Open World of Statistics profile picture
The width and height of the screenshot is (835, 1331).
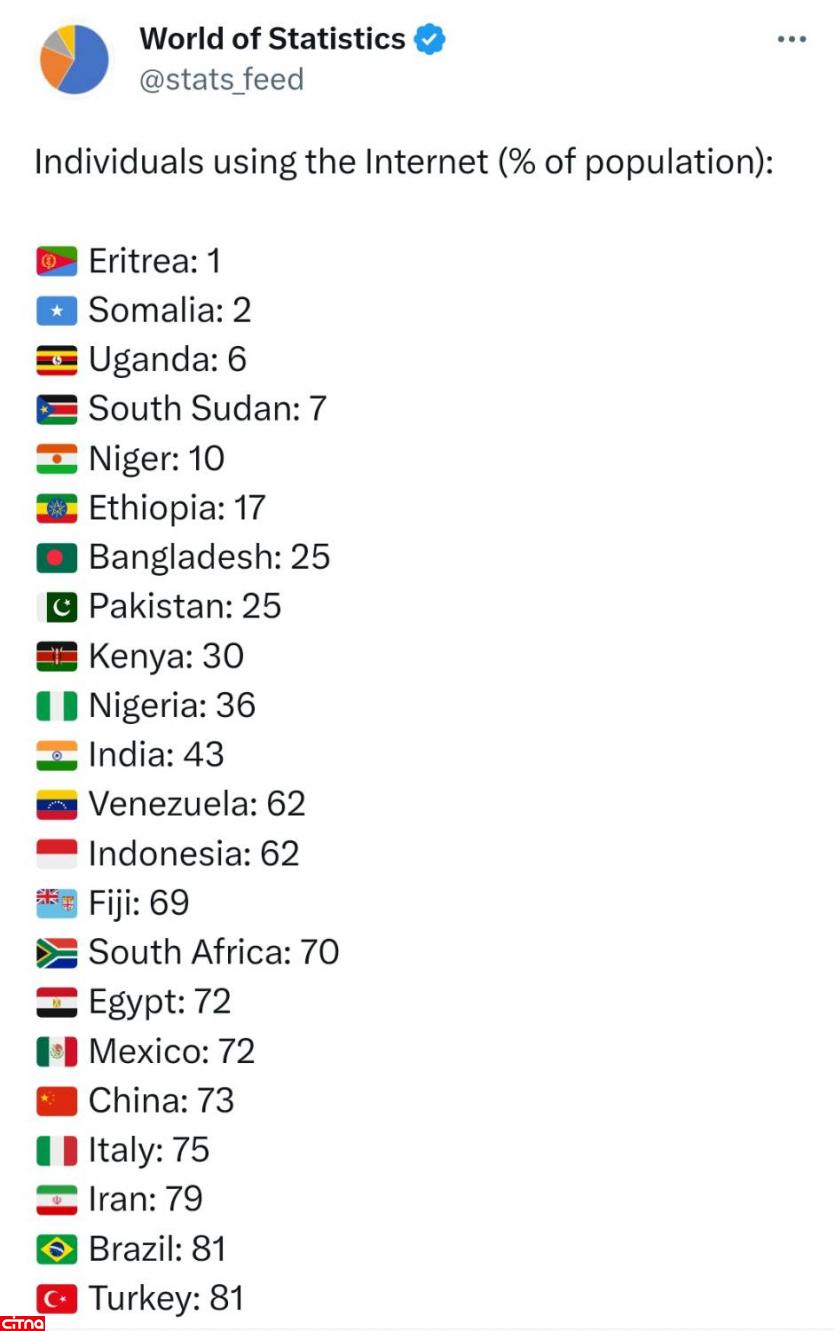pyautogui.click(x=74, y=60)
